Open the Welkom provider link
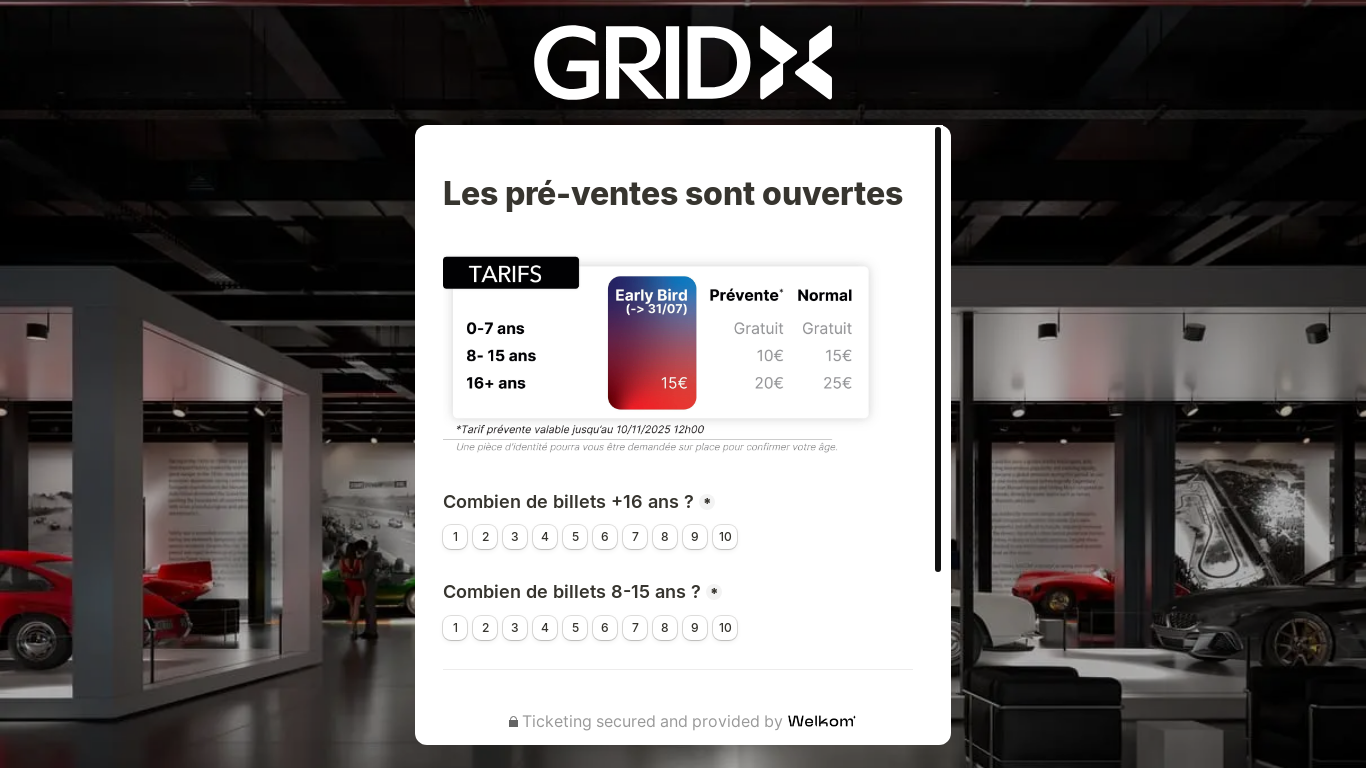The image size is (1366, 768). (x=821, y=721)
